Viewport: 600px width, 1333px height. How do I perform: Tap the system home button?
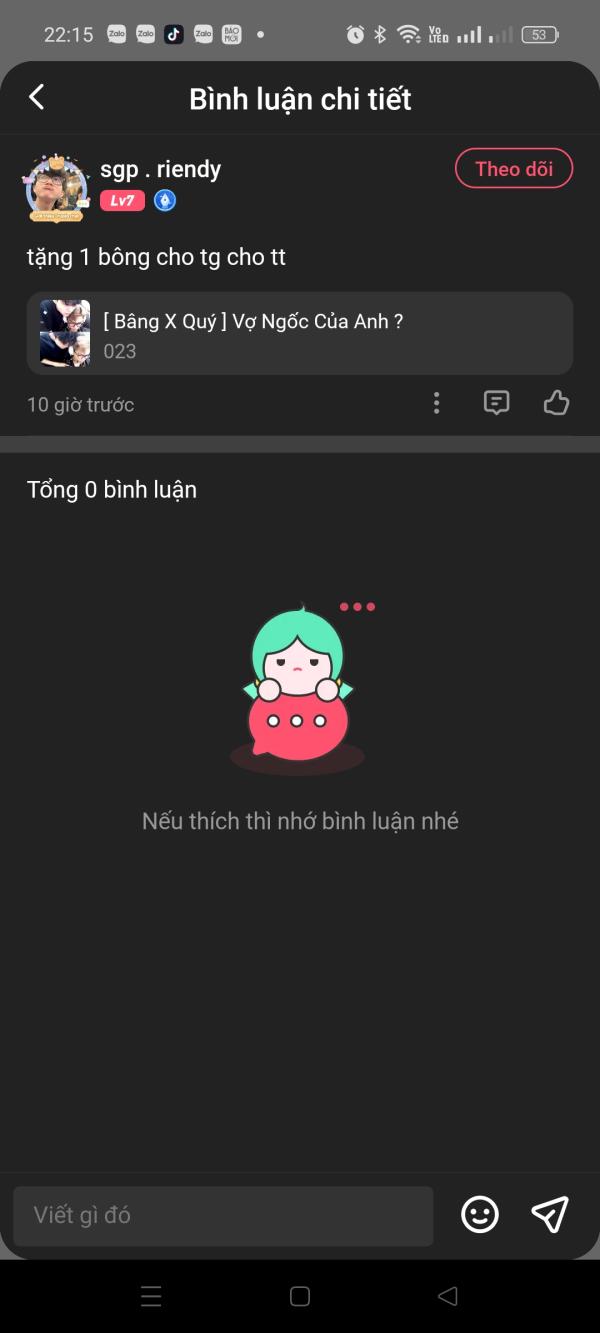[x=300, y=1296]
